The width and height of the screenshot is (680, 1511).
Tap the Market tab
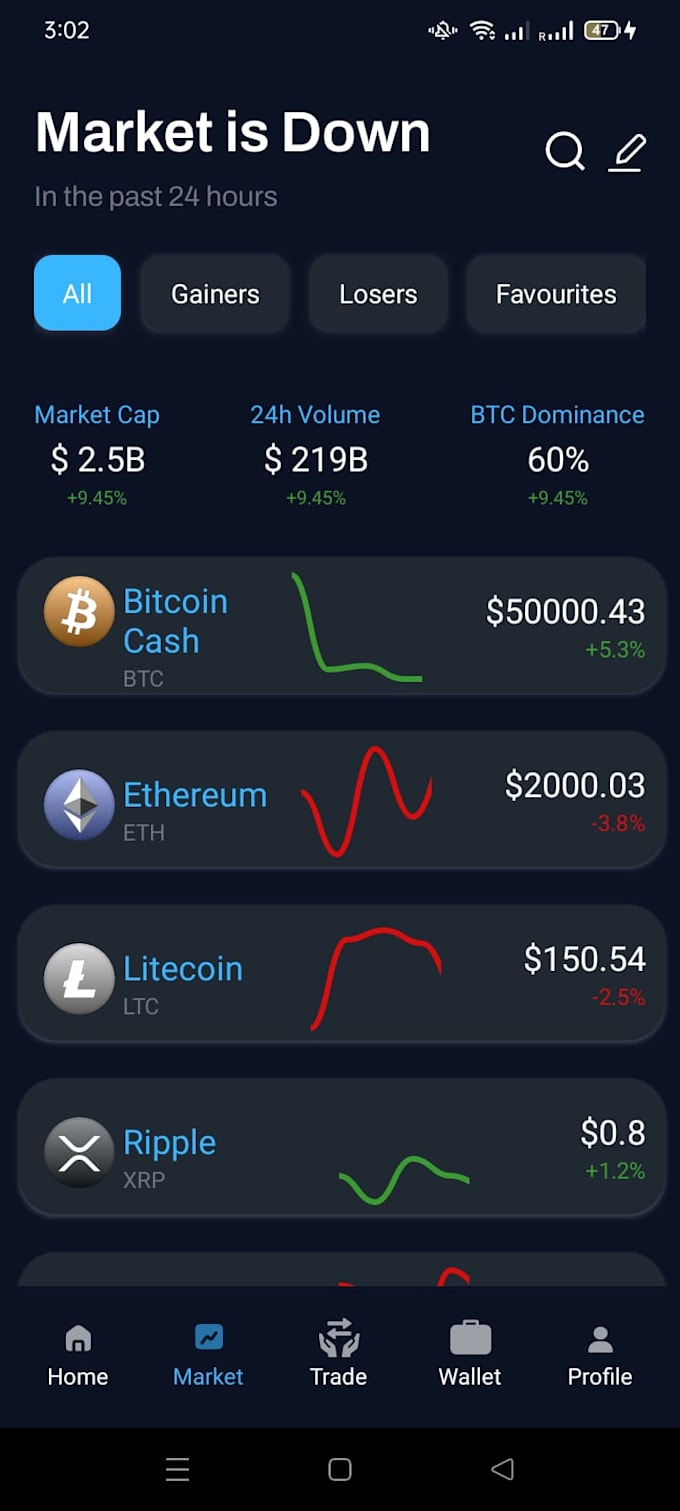click(x=208, y=1355)
